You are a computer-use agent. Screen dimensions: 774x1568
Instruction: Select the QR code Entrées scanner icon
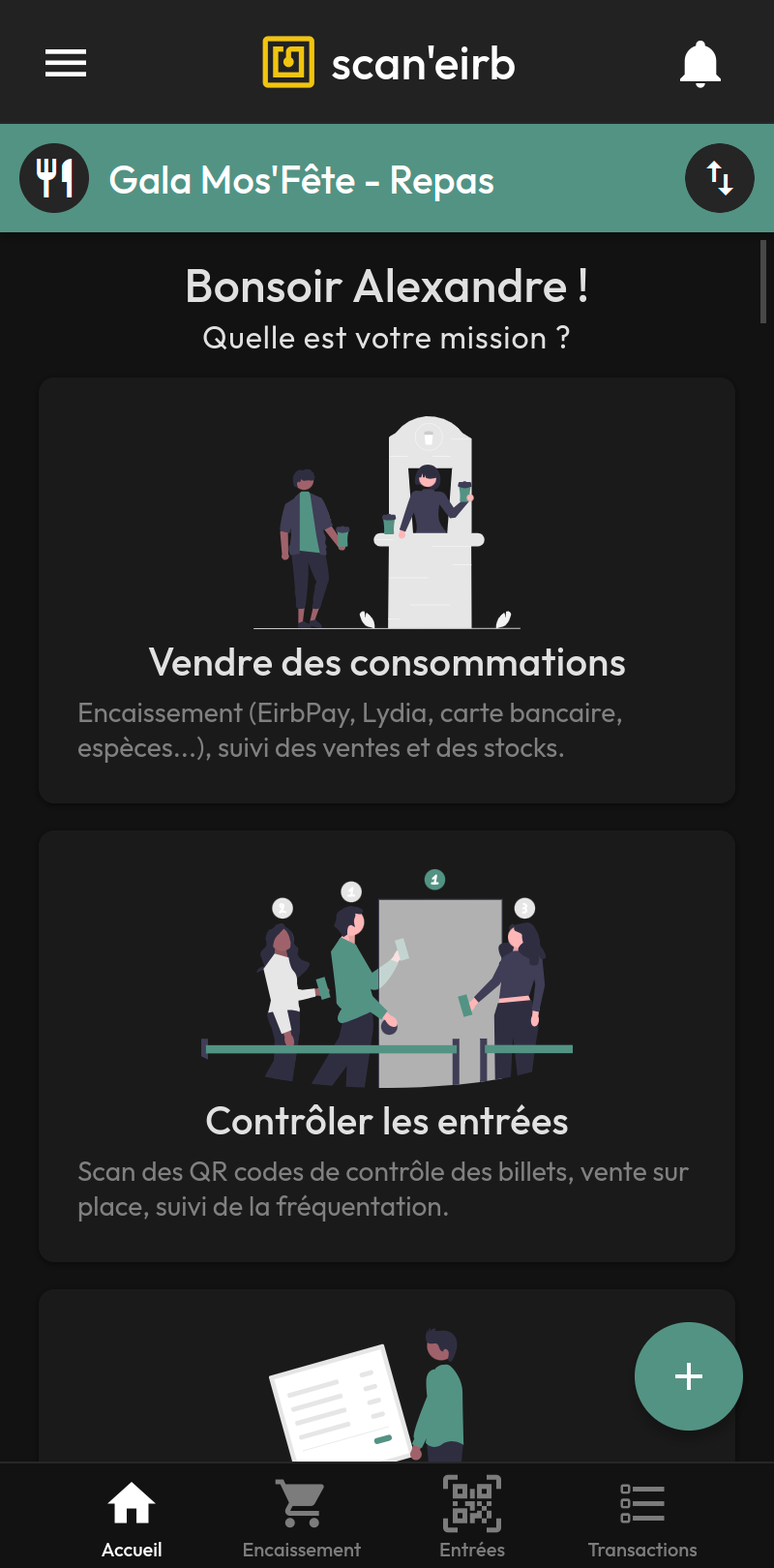pos(471,1501)
